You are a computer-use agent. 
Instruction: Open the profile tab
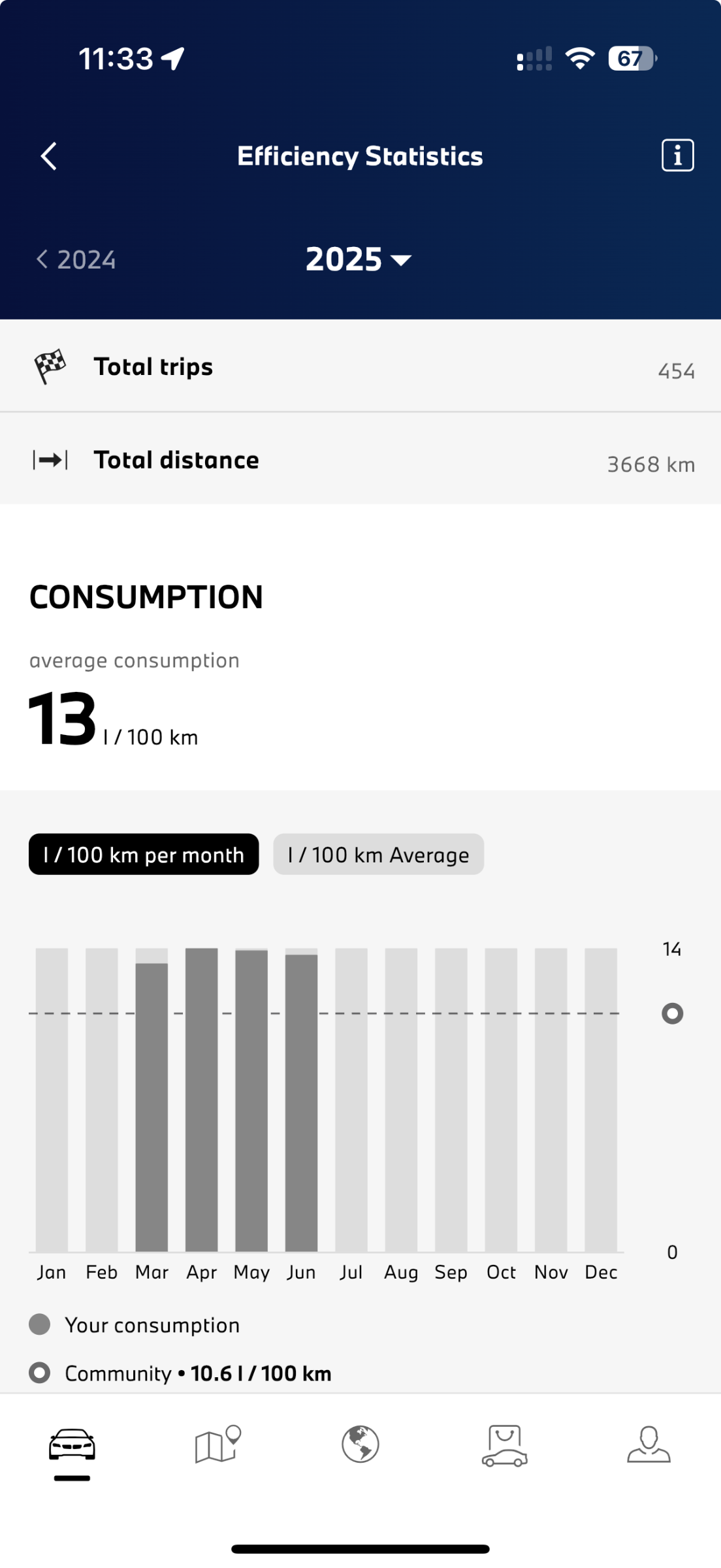pyautogui.click(x=649, y=1444)
